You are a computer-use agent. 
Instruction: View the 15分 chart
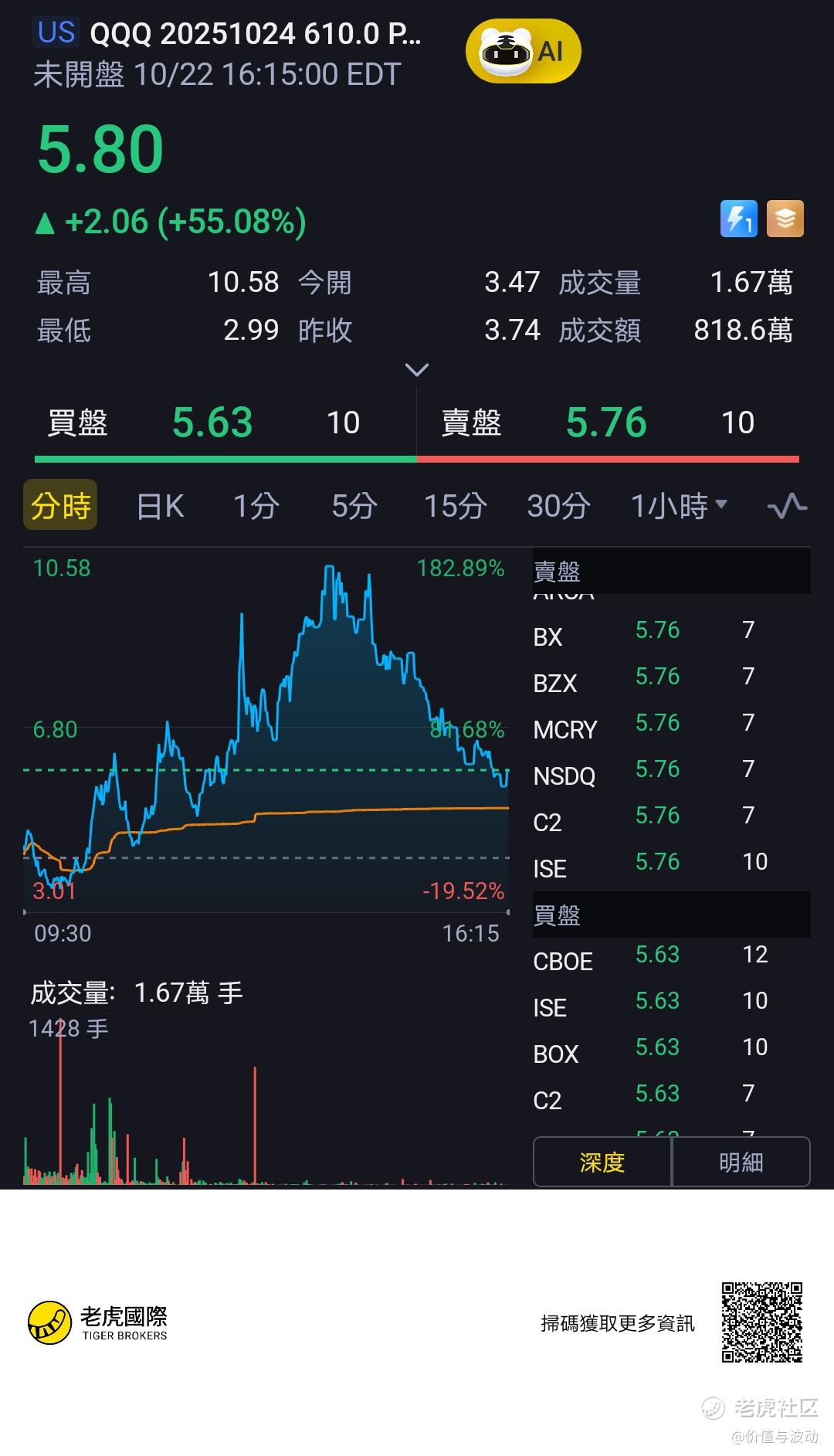click(455, 506)
